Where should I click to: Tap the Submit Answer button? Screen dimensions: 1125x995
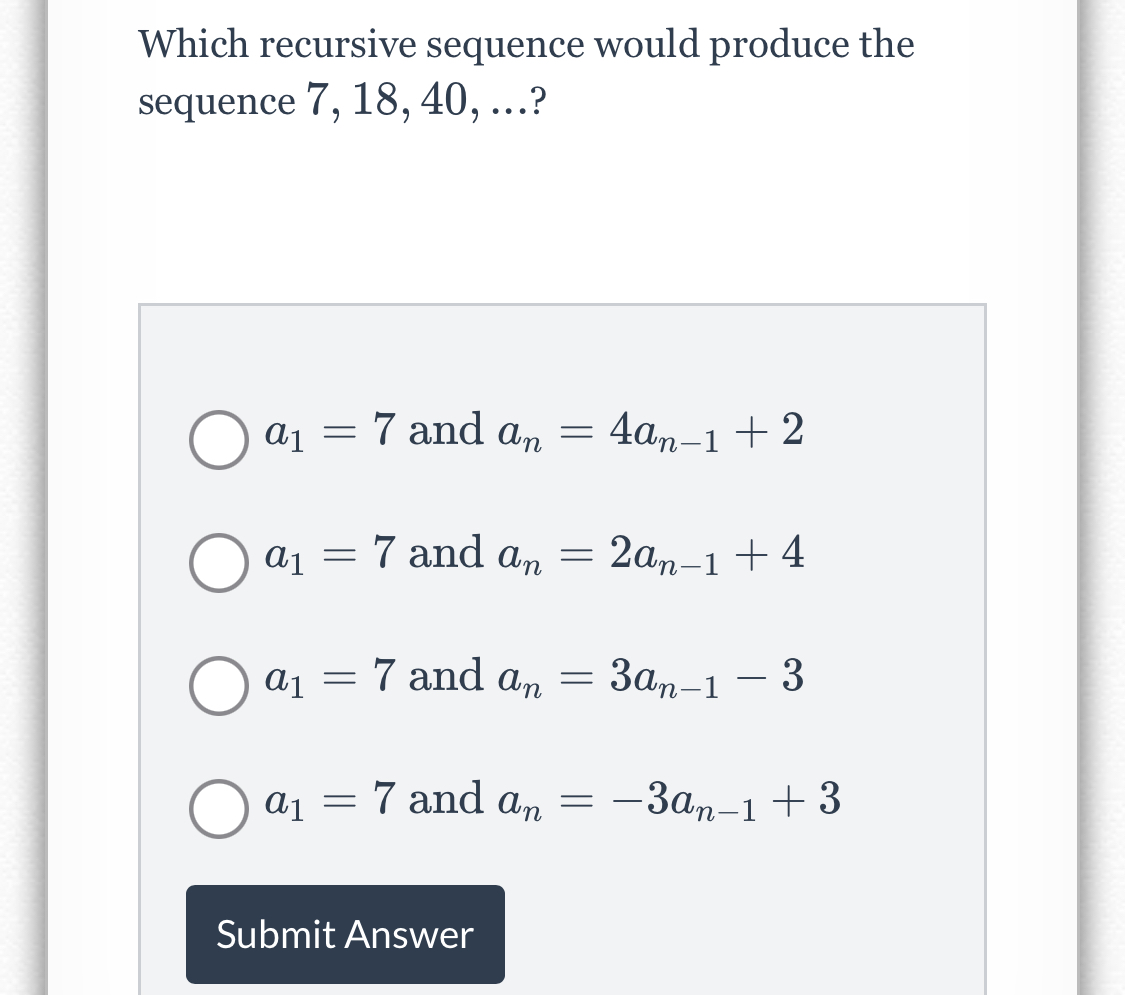[345, 934]
